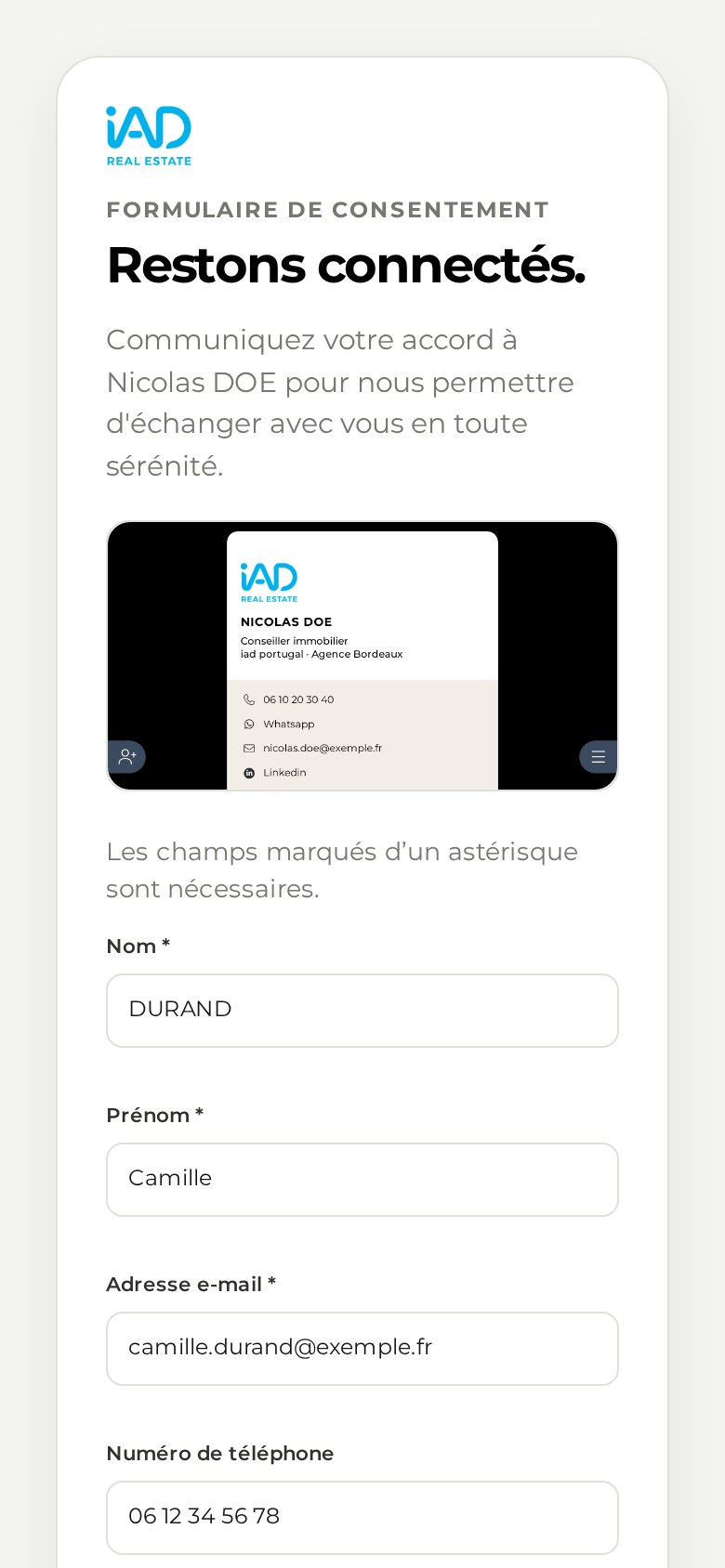Edit the Nom field containing DURAND
Screen dimensions: 725x1568
[362, 1011]
